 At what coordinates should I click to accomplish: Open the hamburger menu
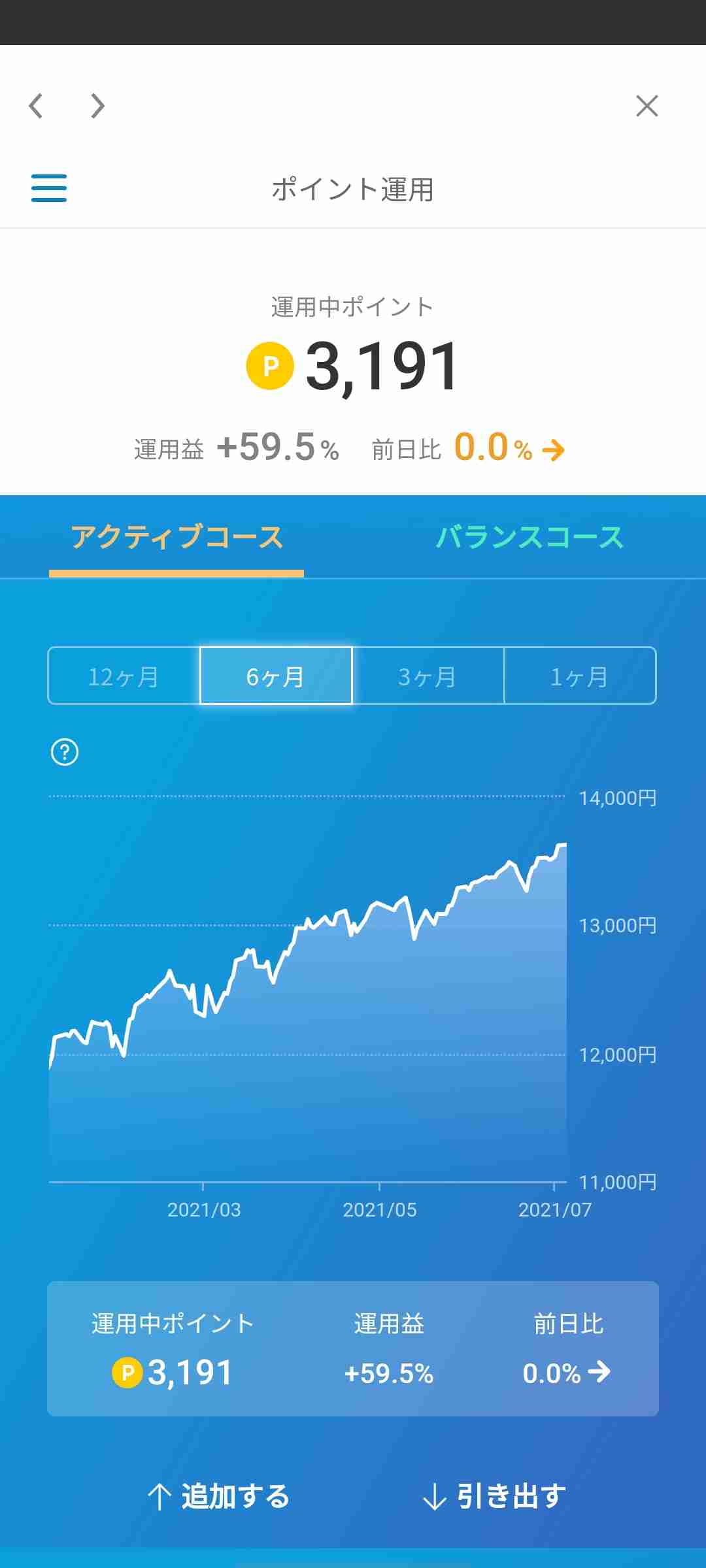49,188
